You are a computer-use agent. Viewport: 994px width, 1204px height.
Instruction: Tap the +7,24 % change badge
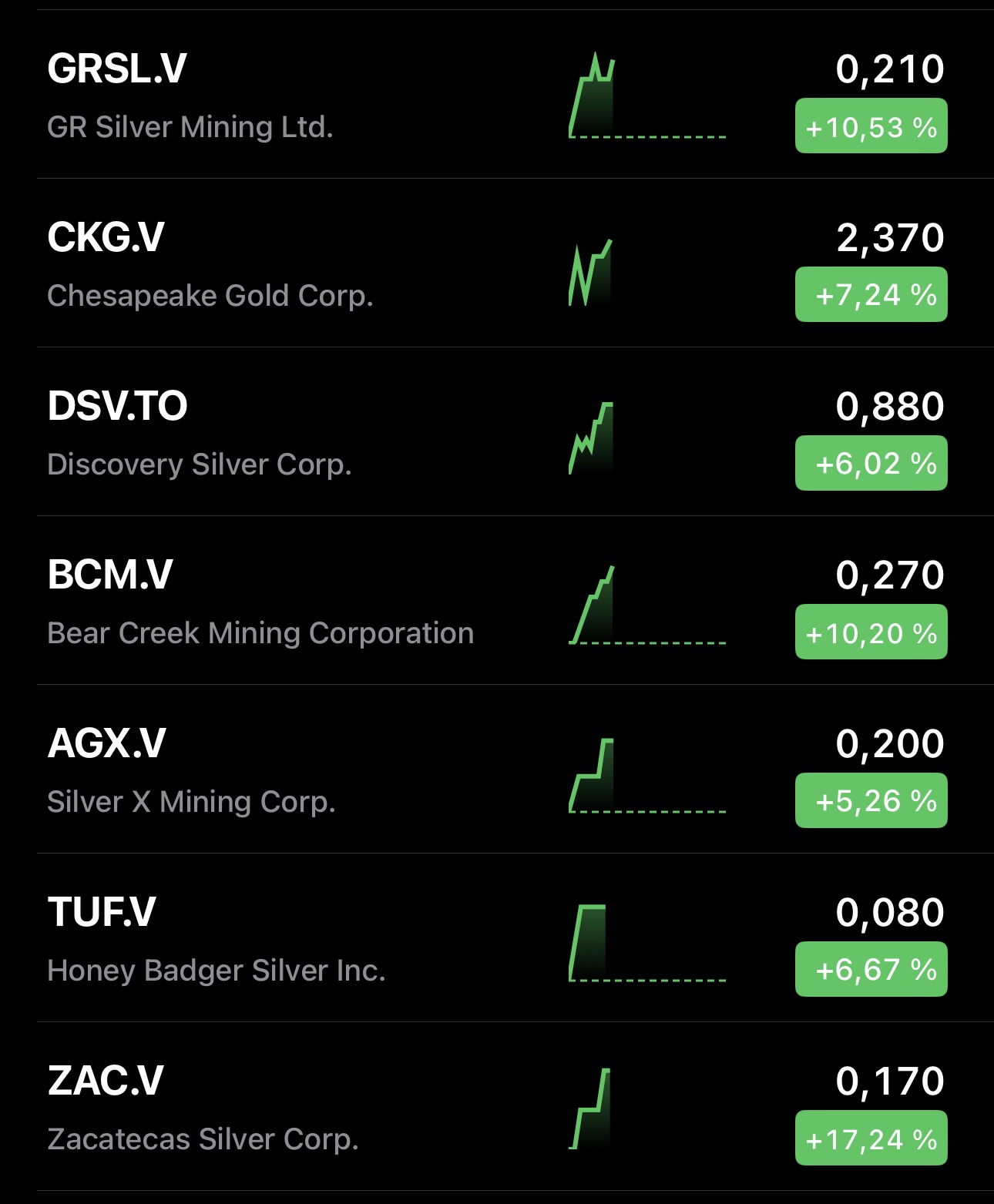tap(871, 294)
